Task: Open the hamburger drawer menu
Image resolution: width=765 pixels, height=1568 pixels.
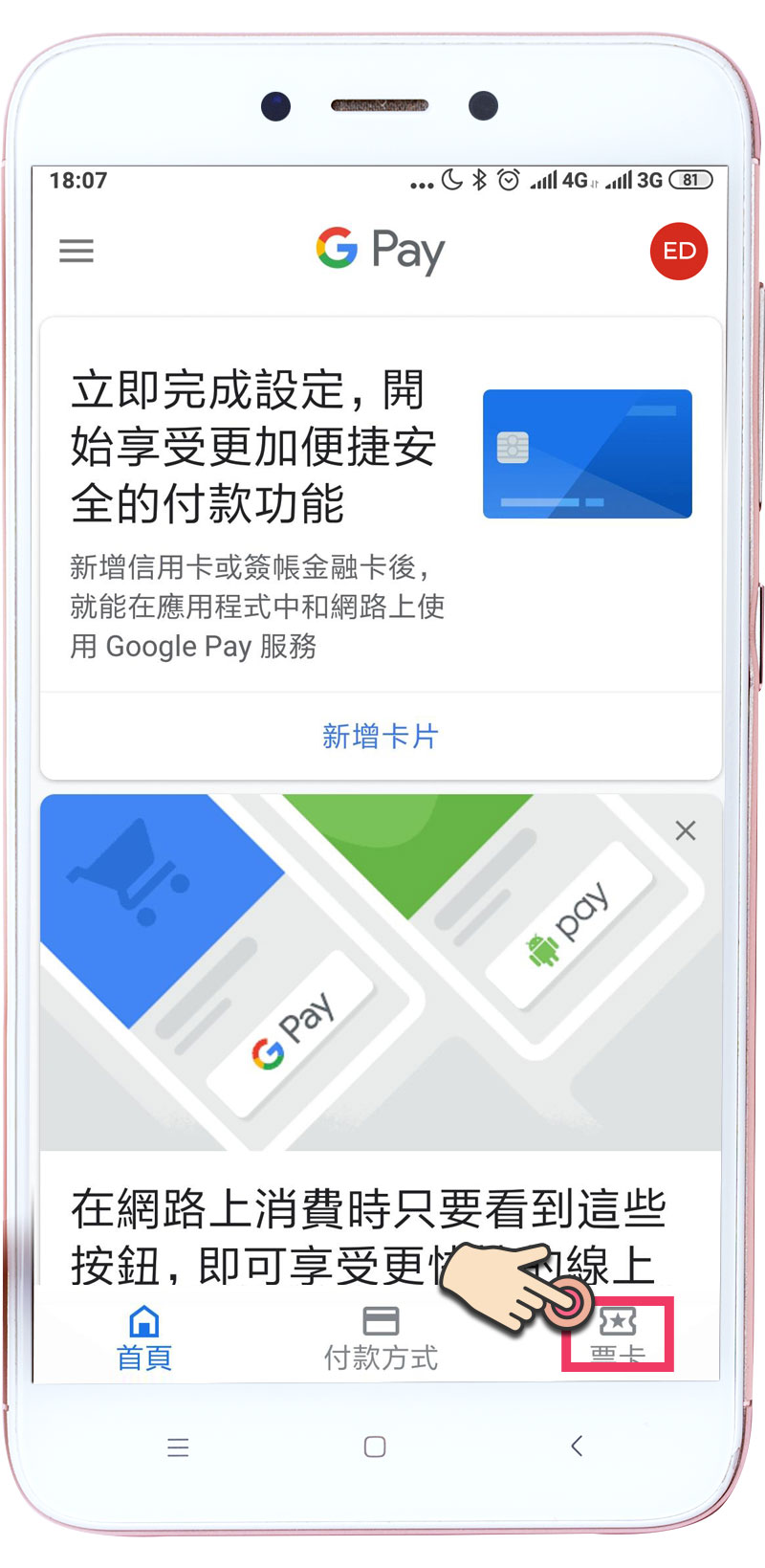Action: (76, 252)
